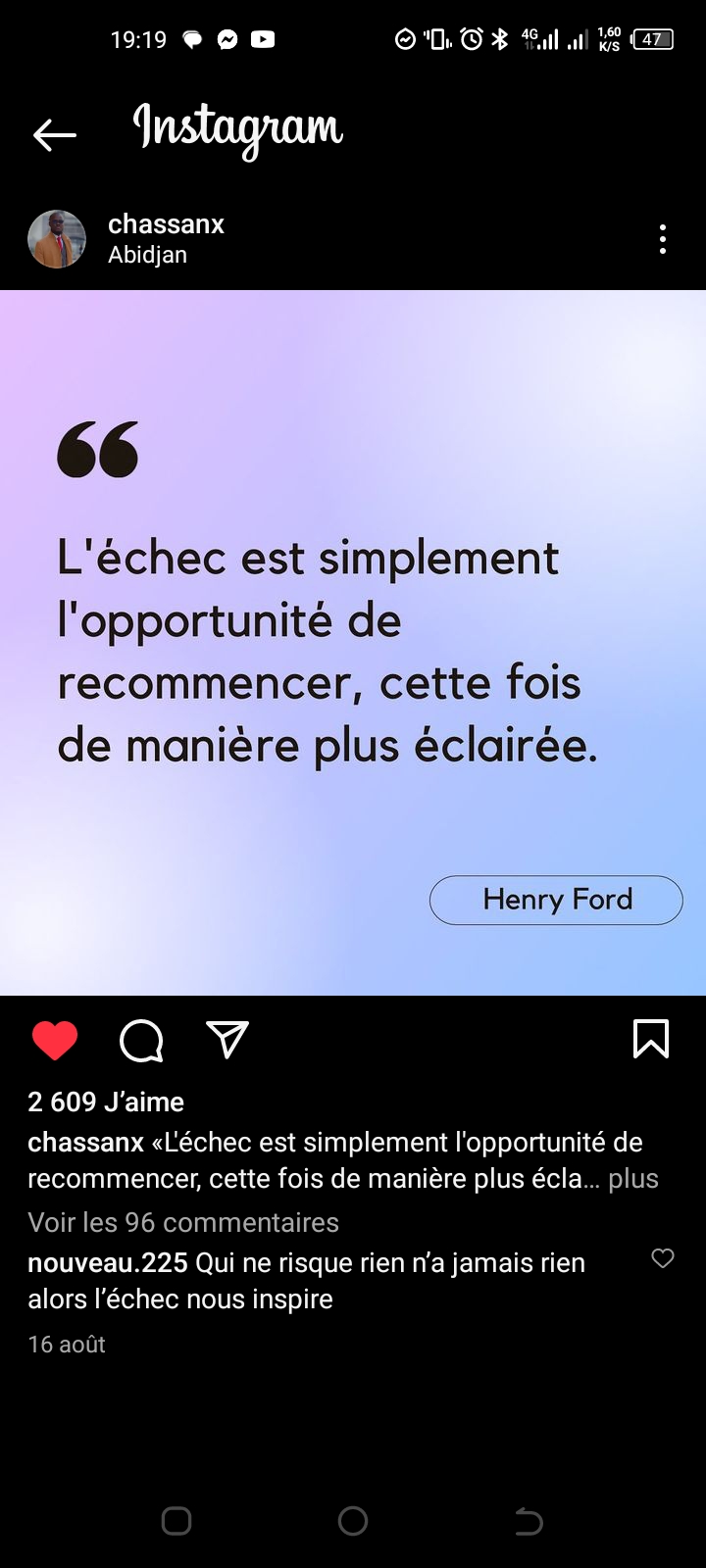Like the comment by nouveau.225
Screen dimensions: 706x1568
tap(663, 1258)
